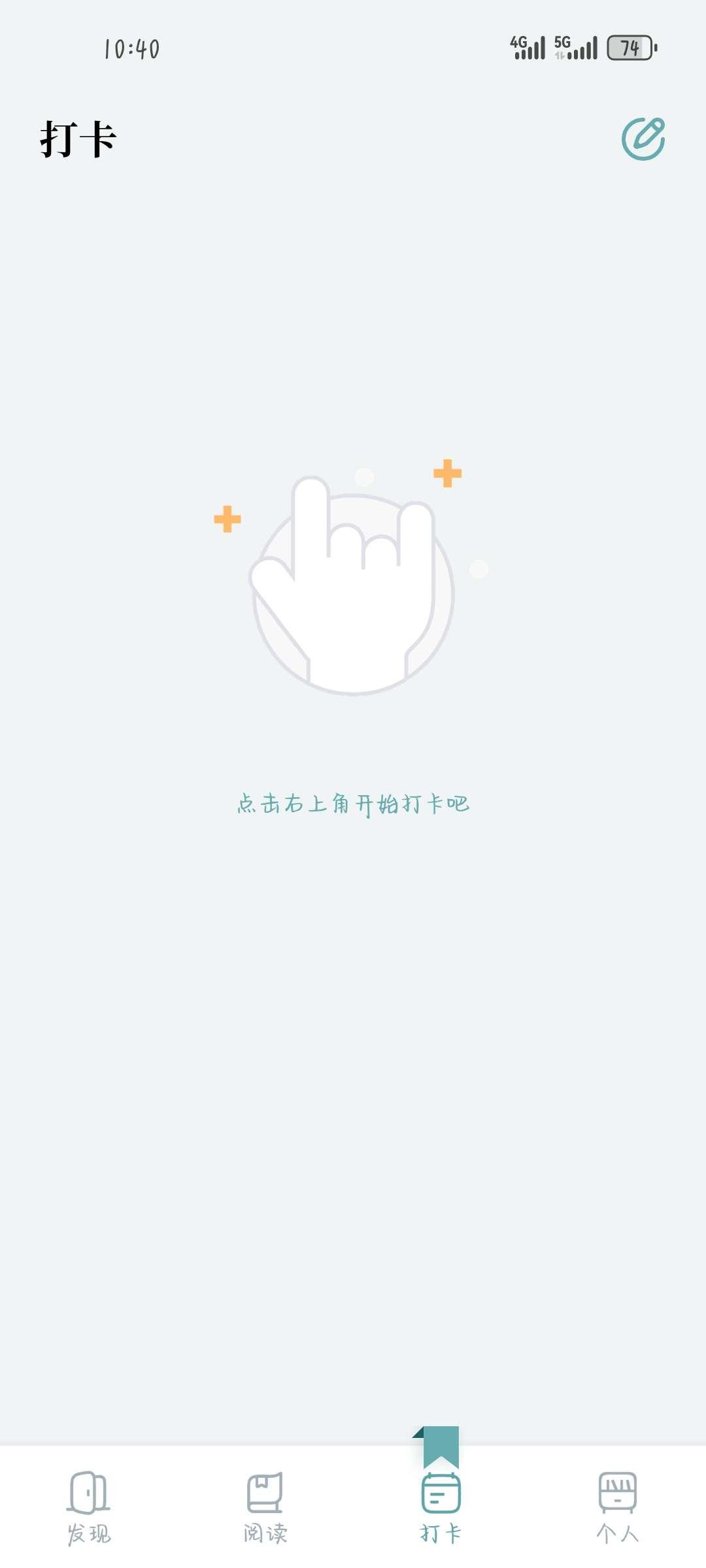Tap the 5G signal strength icon
The height and width of the screenshot is (1568, 706).
(577, 46)
